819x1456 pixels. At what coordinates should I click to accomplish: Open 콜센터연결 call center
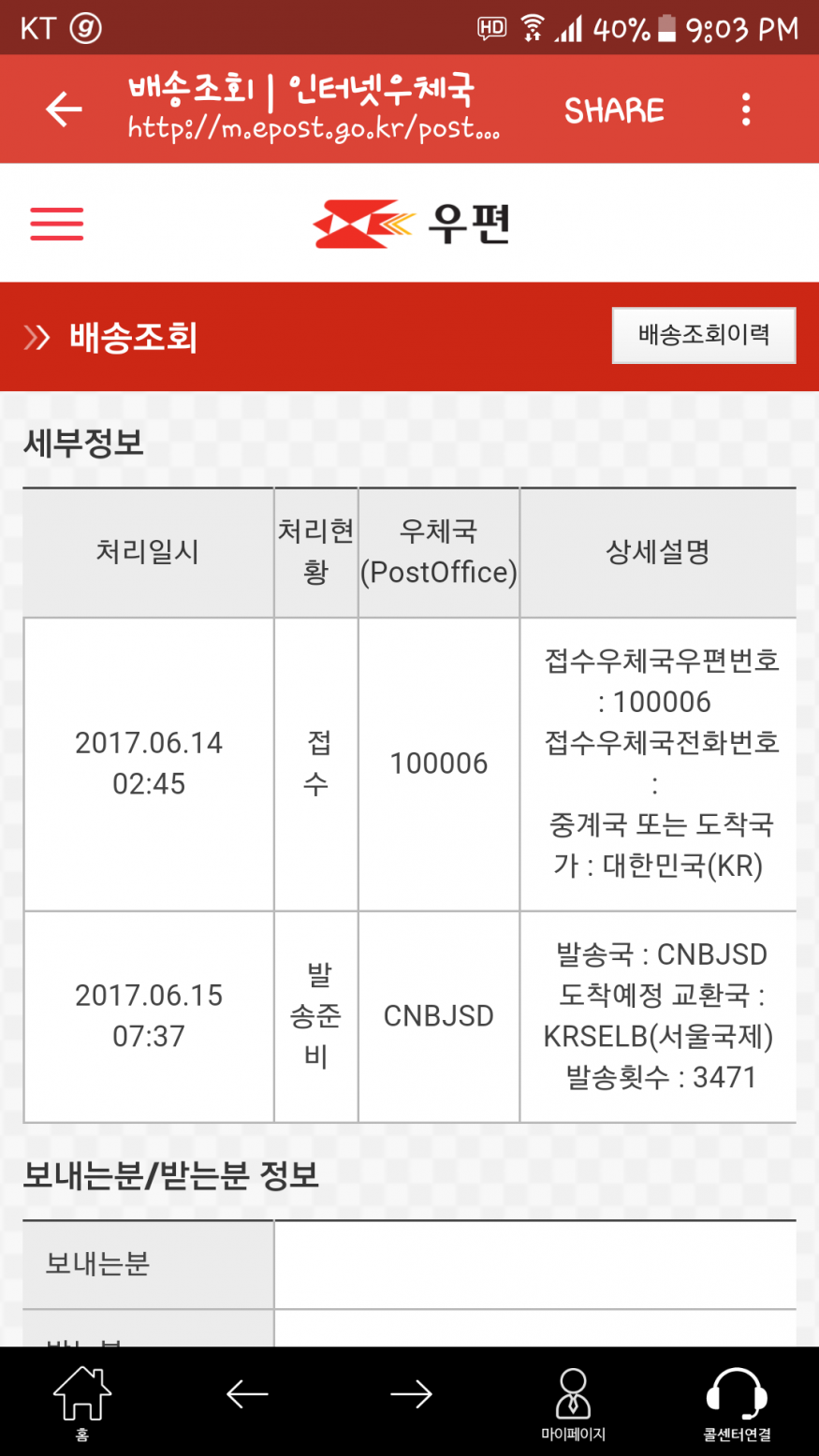point(737,1401)
